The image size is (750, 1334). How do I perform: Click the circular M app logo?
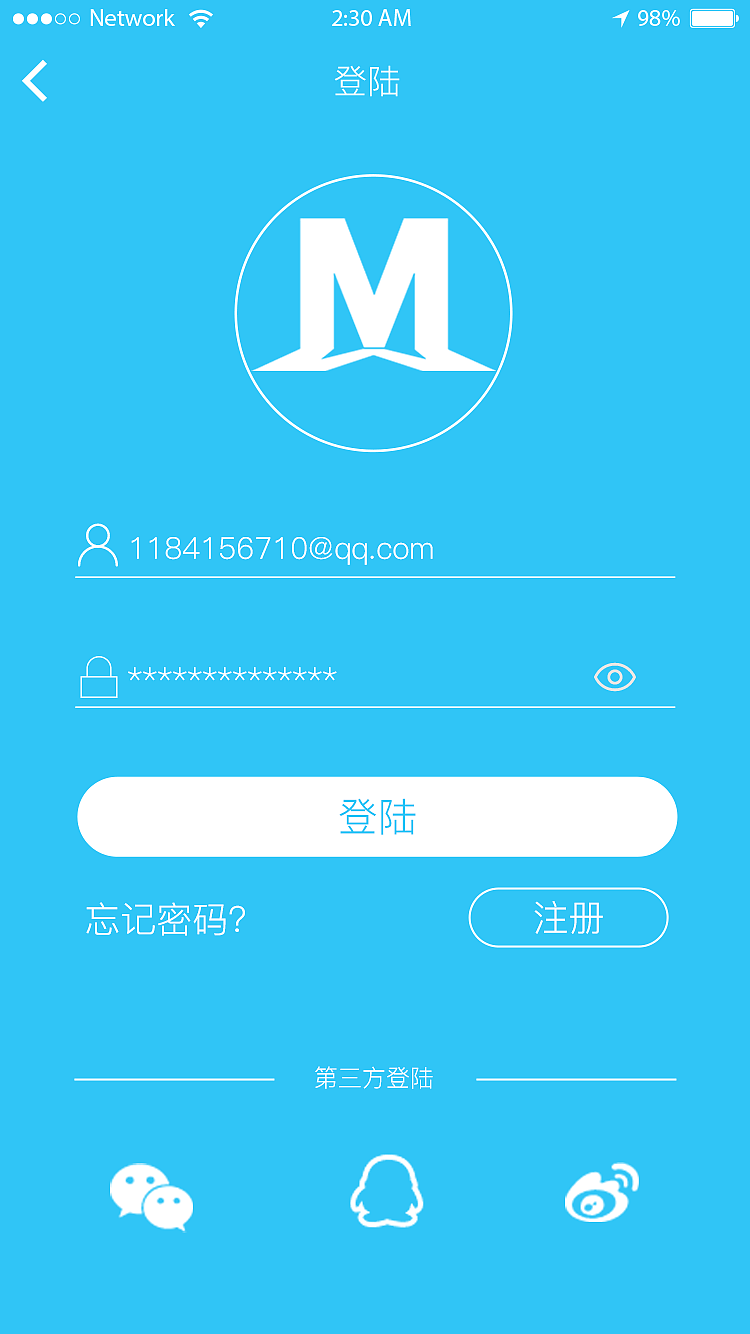click(373, 311)
